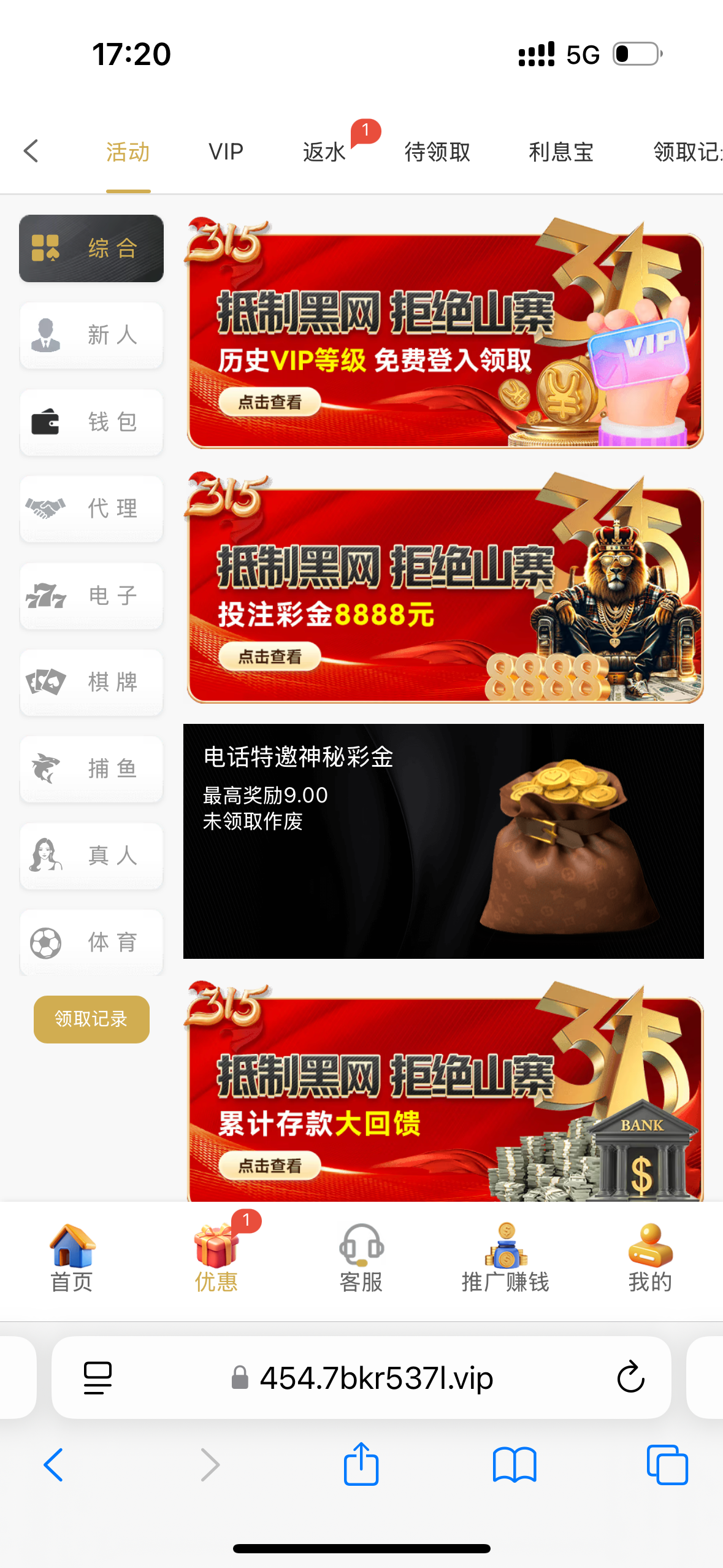Viewport: 723px width, 1568px height.
Task: Select the 钱包 category
Action: (x=91, y=422)
